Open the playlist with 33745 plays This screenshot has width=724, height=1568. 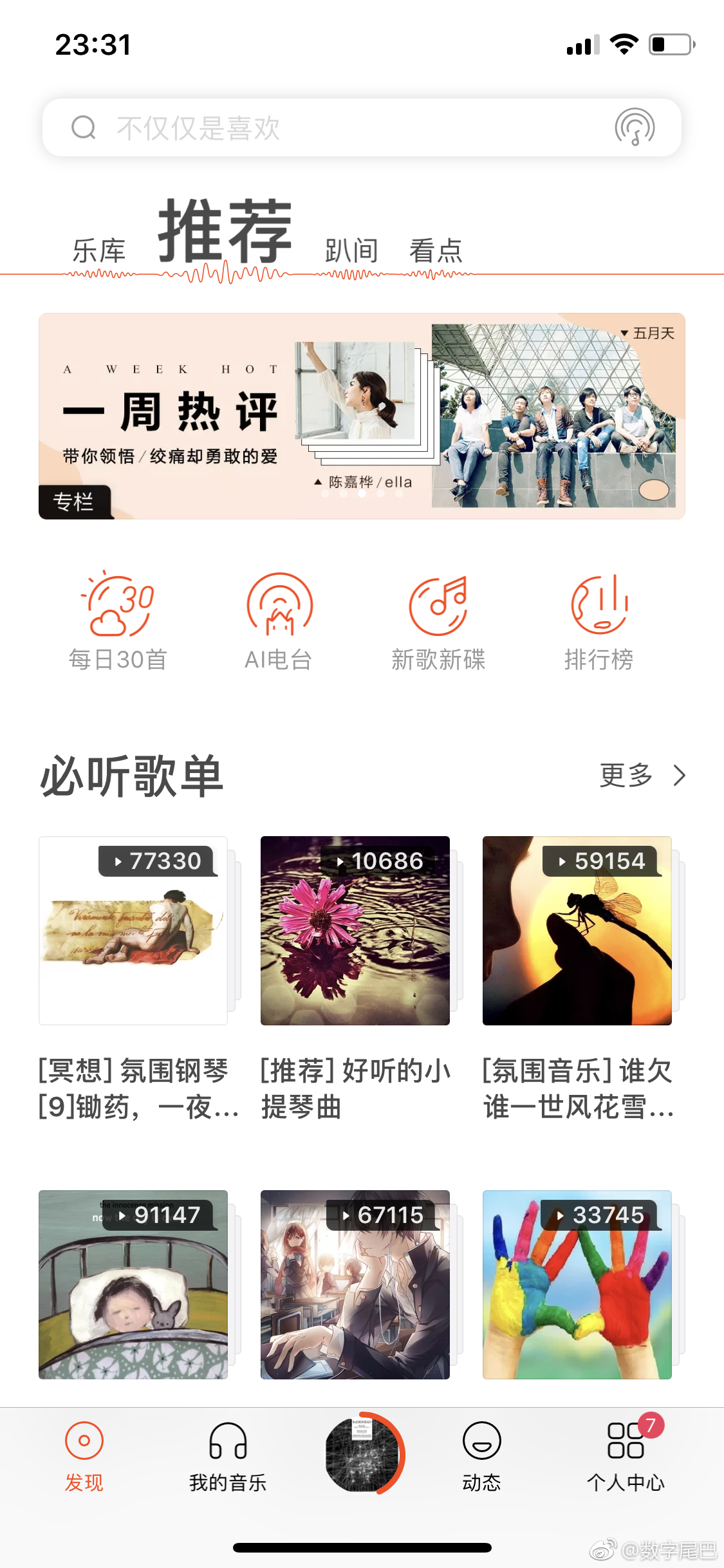pyautogui.click(x=577, y=1285)
